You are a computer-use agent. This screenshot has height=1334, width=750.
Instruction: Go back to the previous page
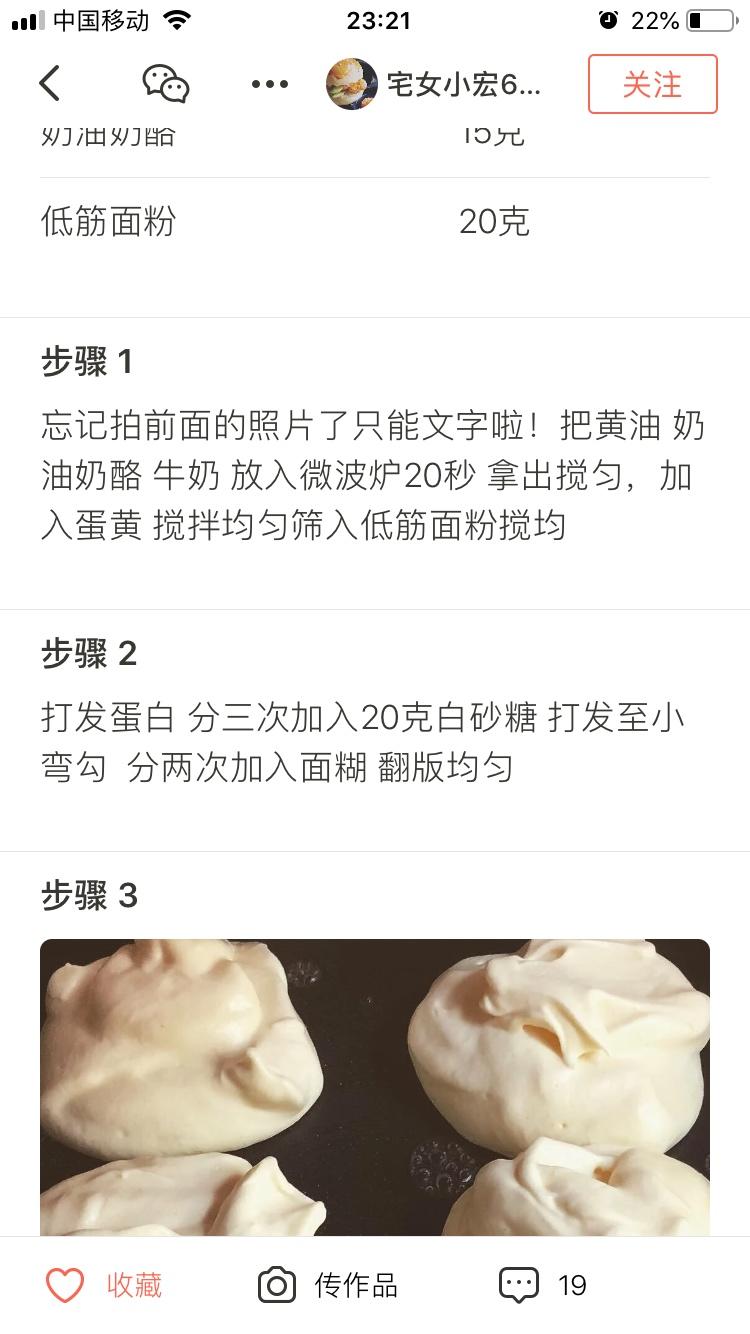tap(50, 84)
